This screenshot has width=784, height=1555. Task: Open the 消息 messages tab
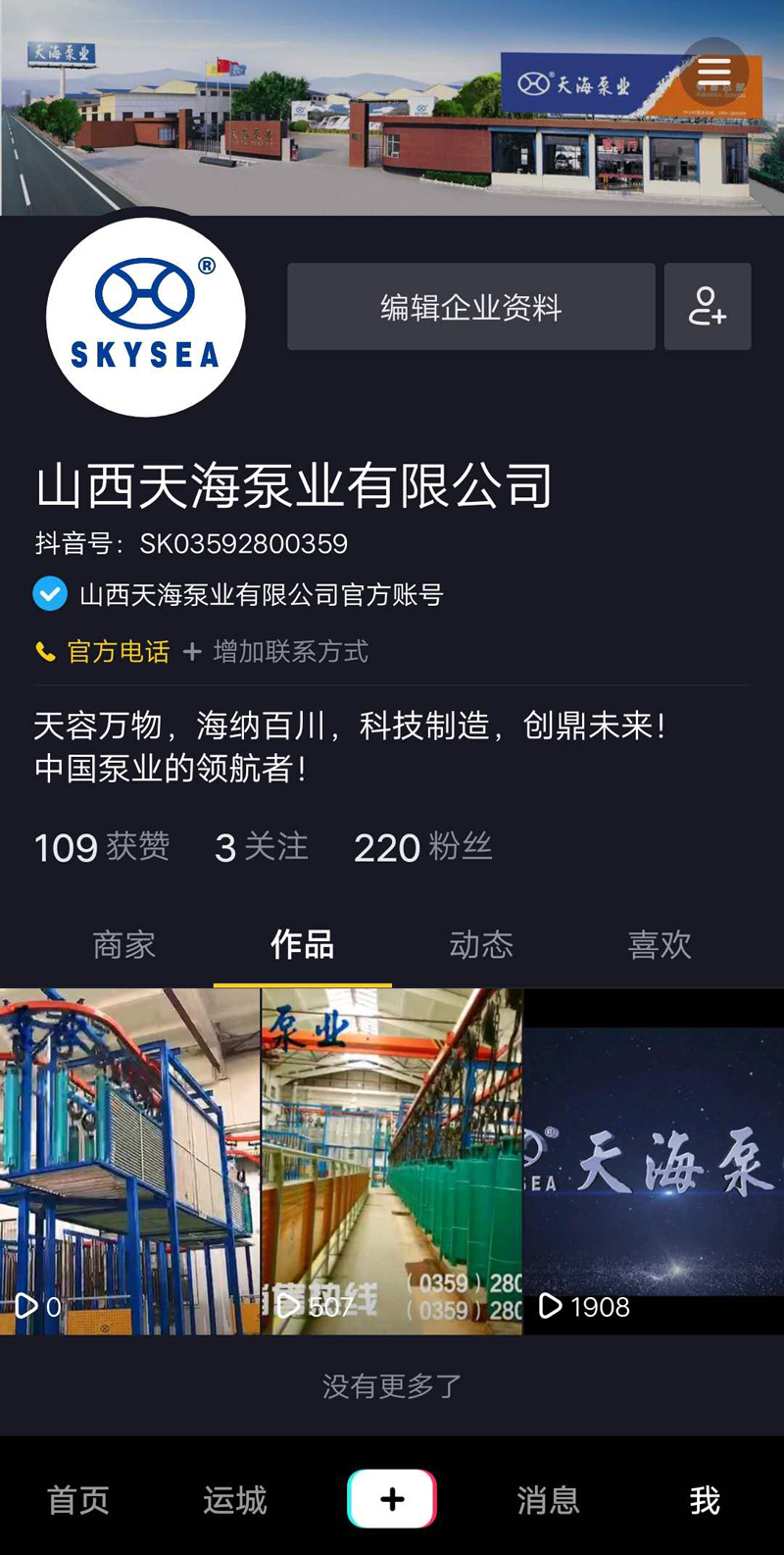pyautogui.click(x=548, y=1500)
